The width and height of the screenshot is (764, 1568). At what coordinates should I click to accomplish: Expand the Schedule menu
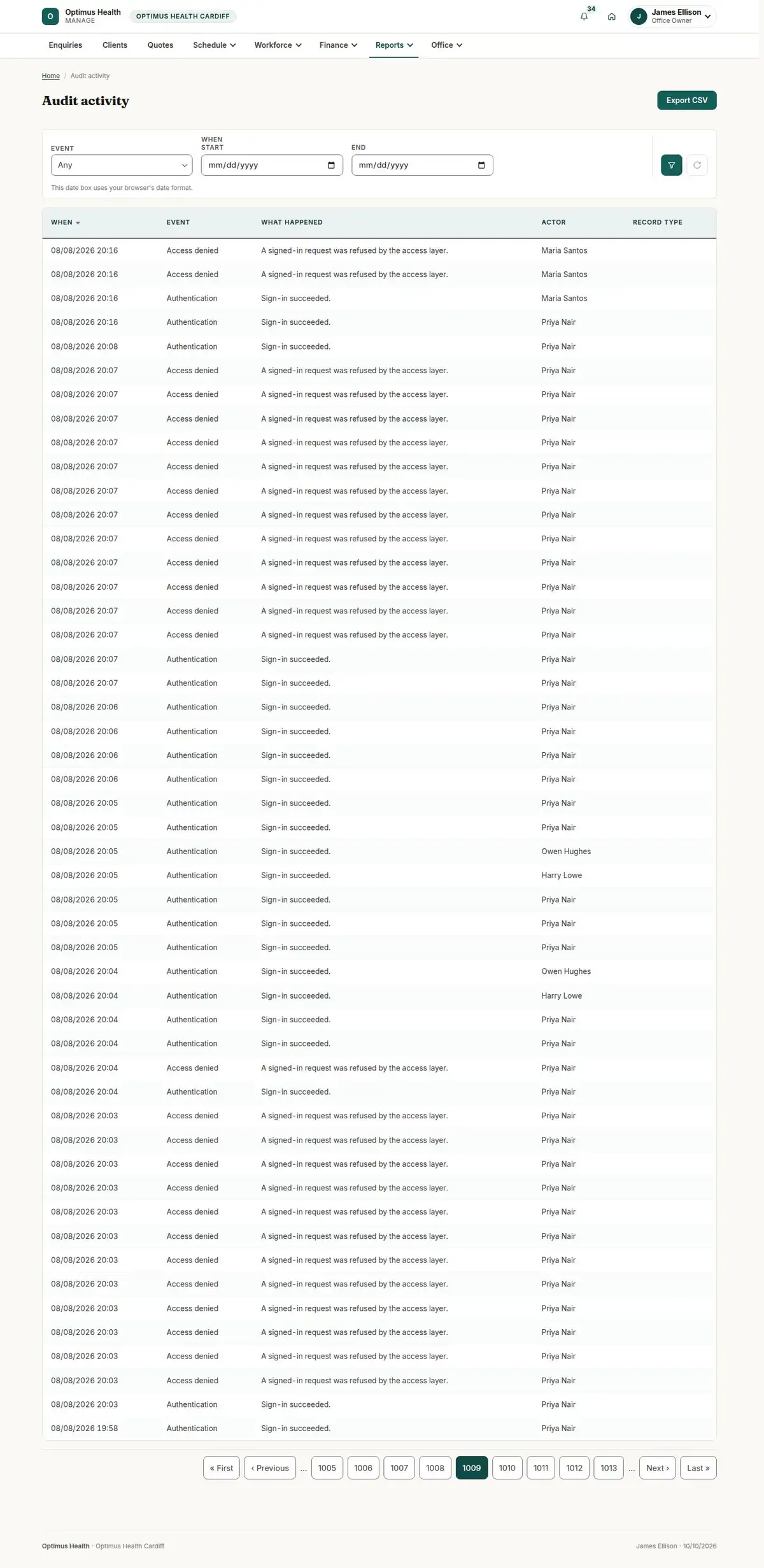click(215, 45)
